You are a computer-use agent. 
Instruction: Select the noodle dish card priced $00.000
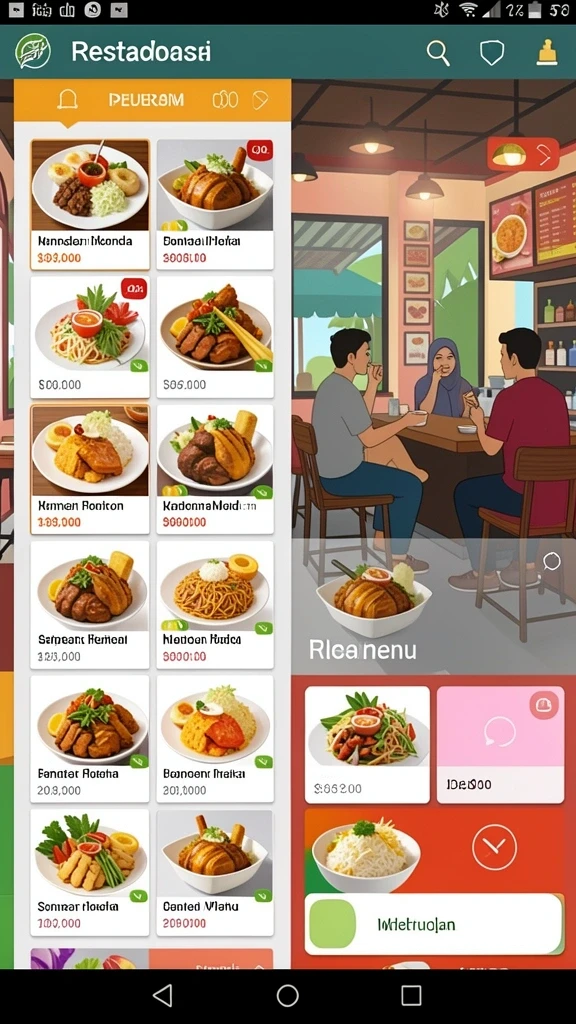89,337
